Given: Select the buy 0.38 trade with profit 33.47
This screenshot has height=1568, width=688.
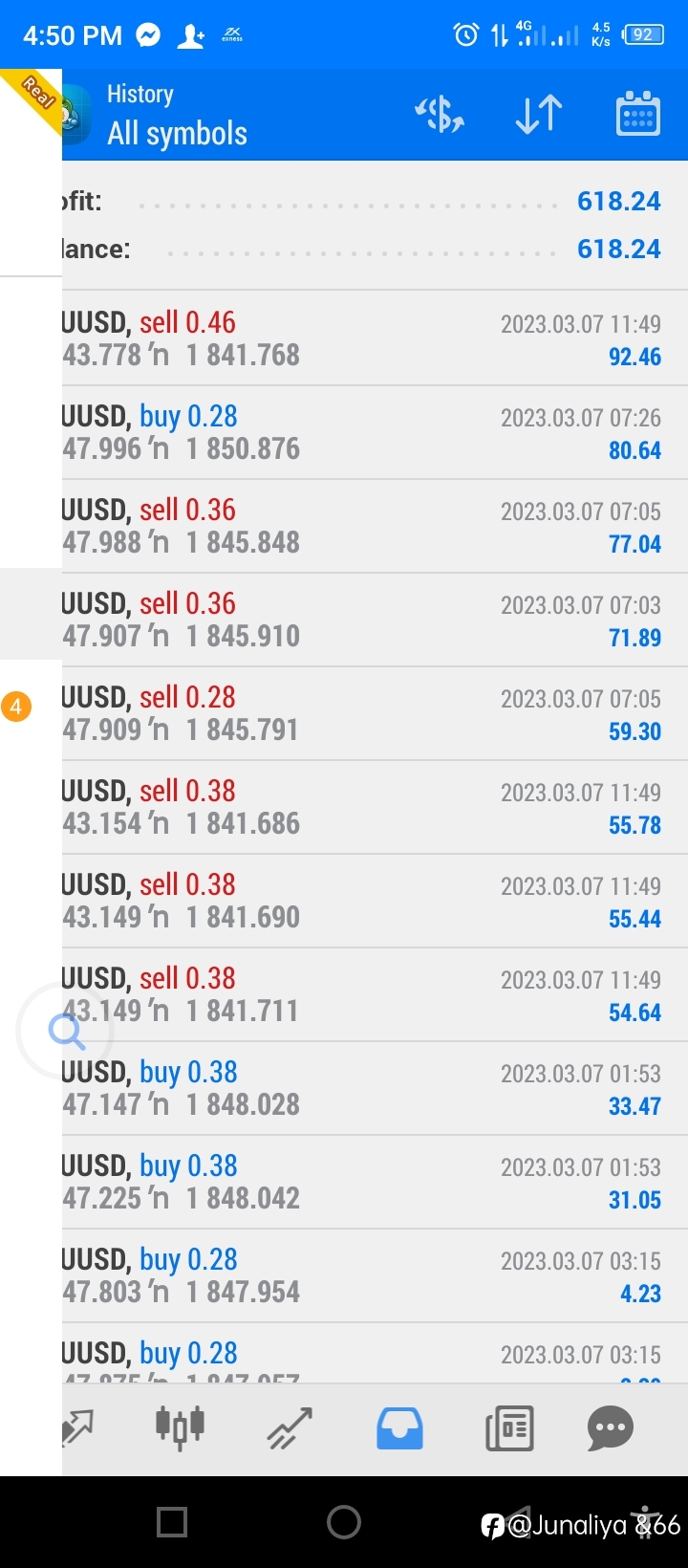Looking at the screenshot, I should click(375, 1088).
